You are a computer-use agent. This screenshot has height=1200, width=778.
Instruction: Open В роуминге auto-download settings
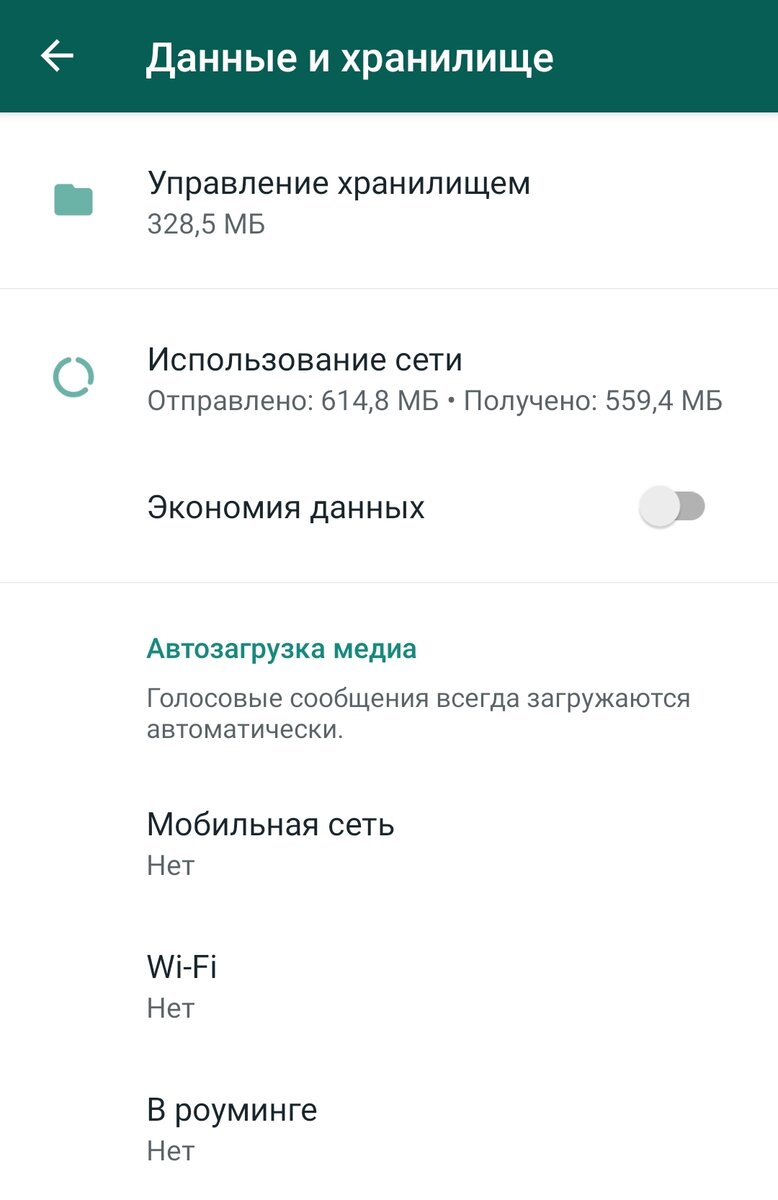click(232, 1128)
